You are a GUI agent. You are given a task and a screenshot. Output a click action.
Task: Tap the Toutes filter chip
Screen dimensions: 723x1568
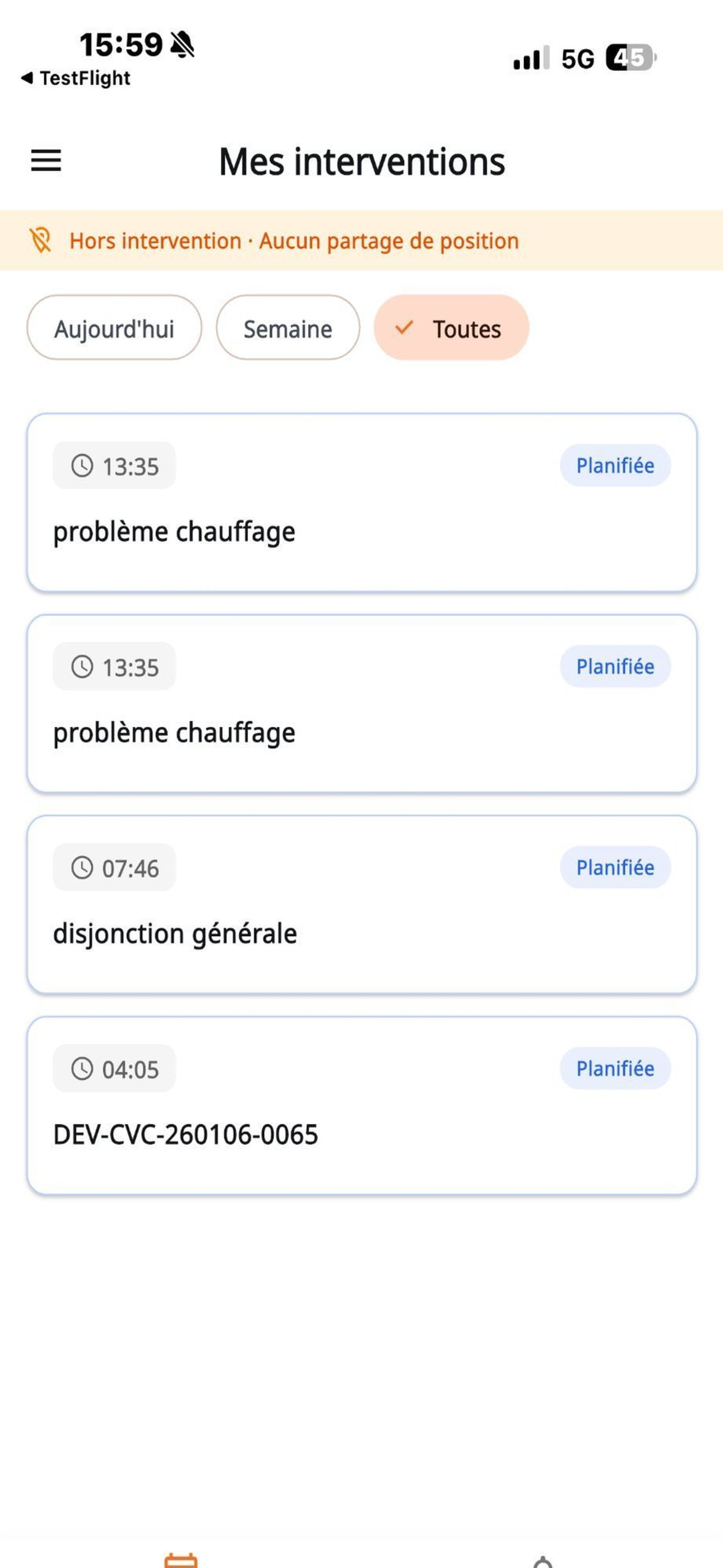[451, 328]
